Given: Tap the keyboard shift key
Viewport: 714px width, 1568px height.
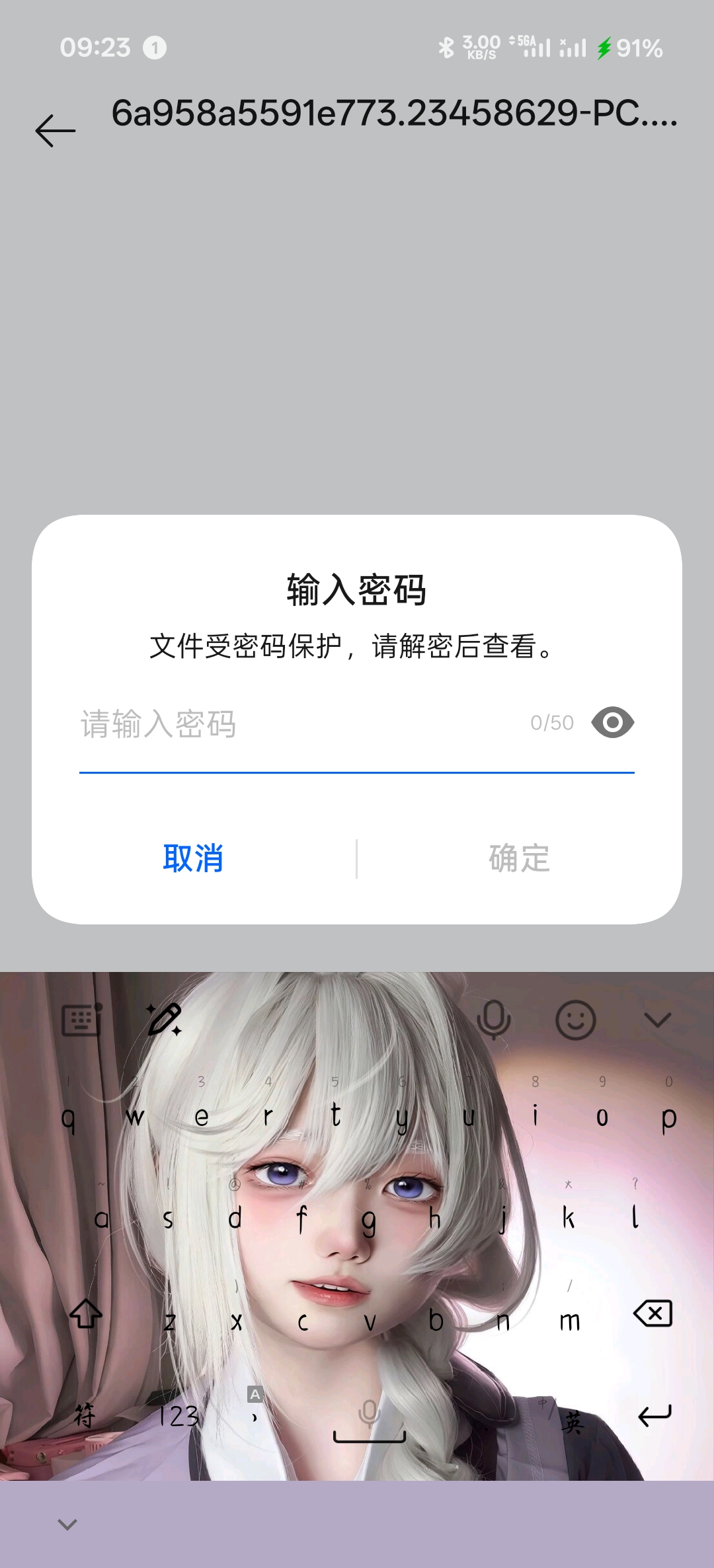Looking at the screenshot, I should (x=86, y=1313).
